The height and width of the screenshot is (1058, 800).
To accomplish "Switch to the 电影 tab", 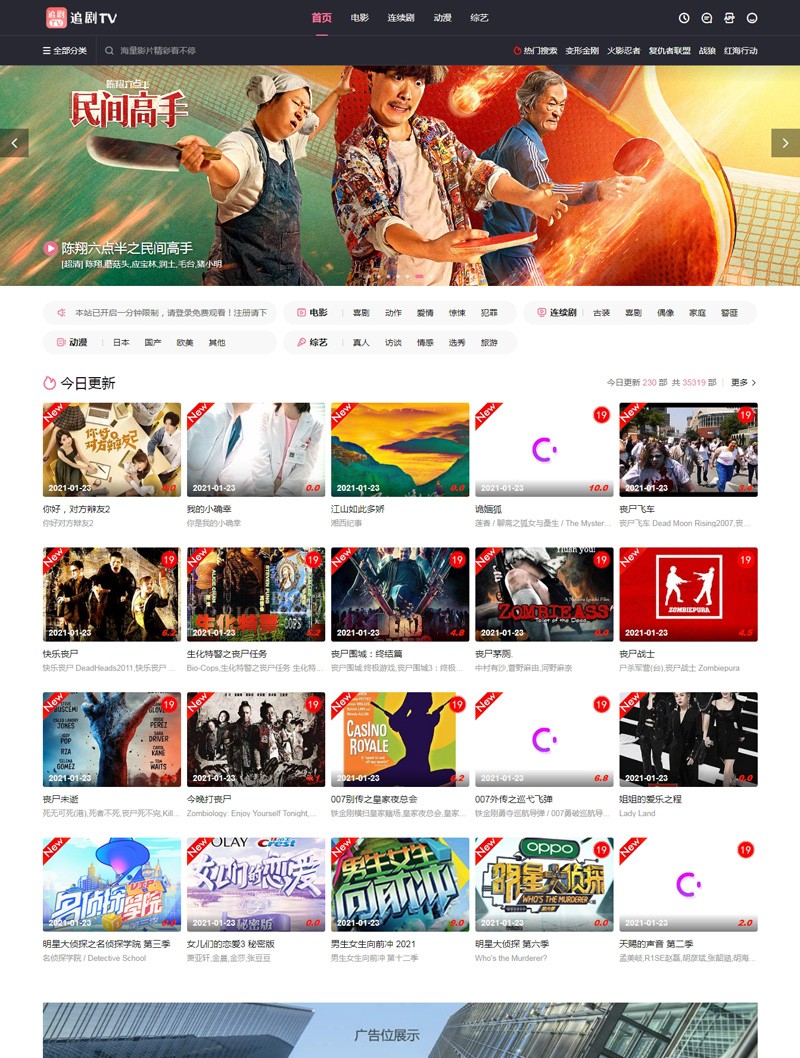I will click(360, 18).
